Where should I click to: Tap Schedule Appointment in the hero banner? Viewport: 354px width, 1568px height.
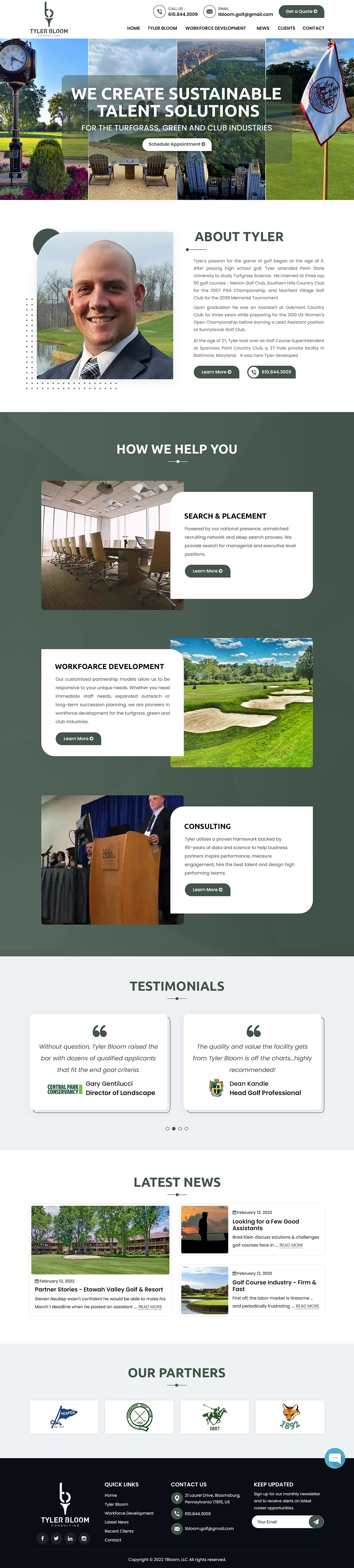pos(176,144)
